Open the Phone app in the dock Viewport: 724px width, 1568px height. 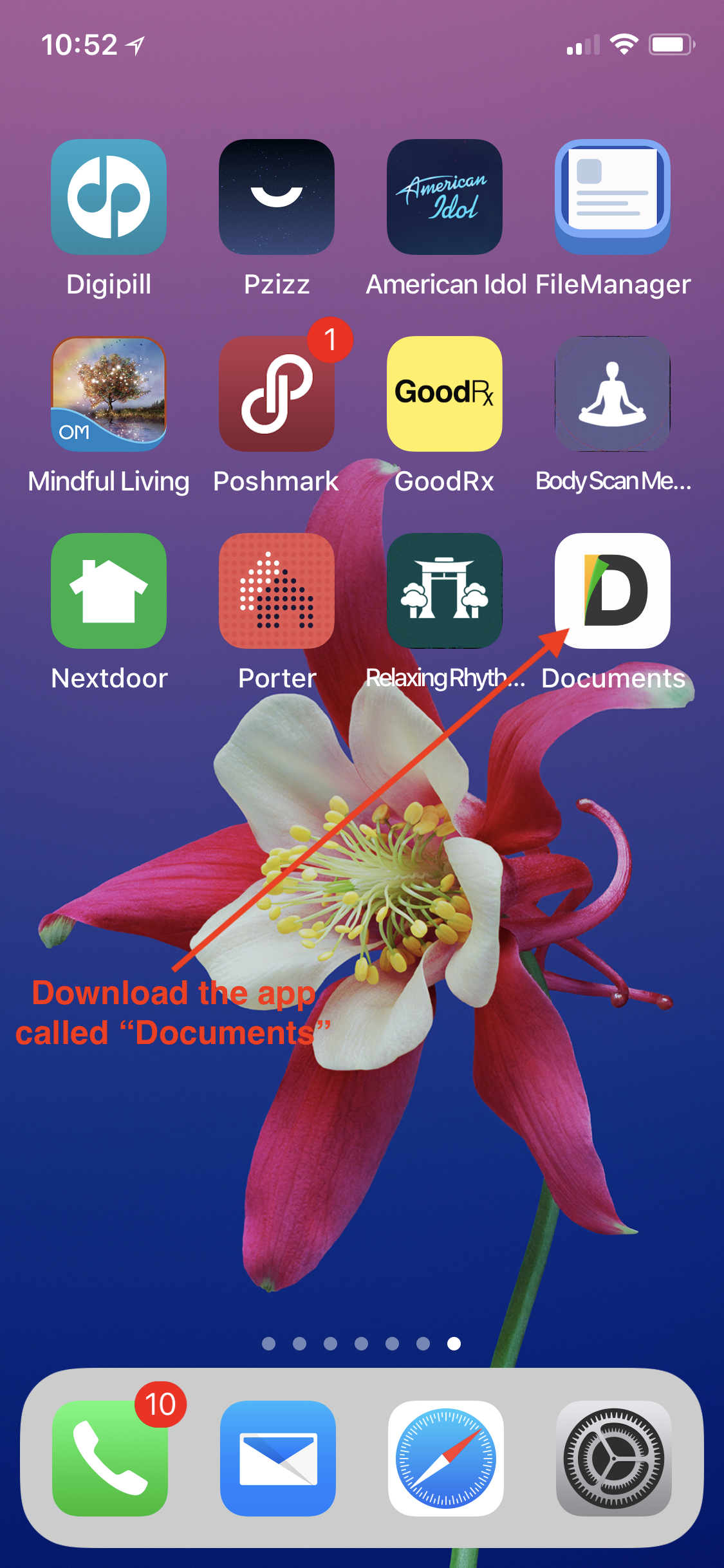pos(110,1459)
